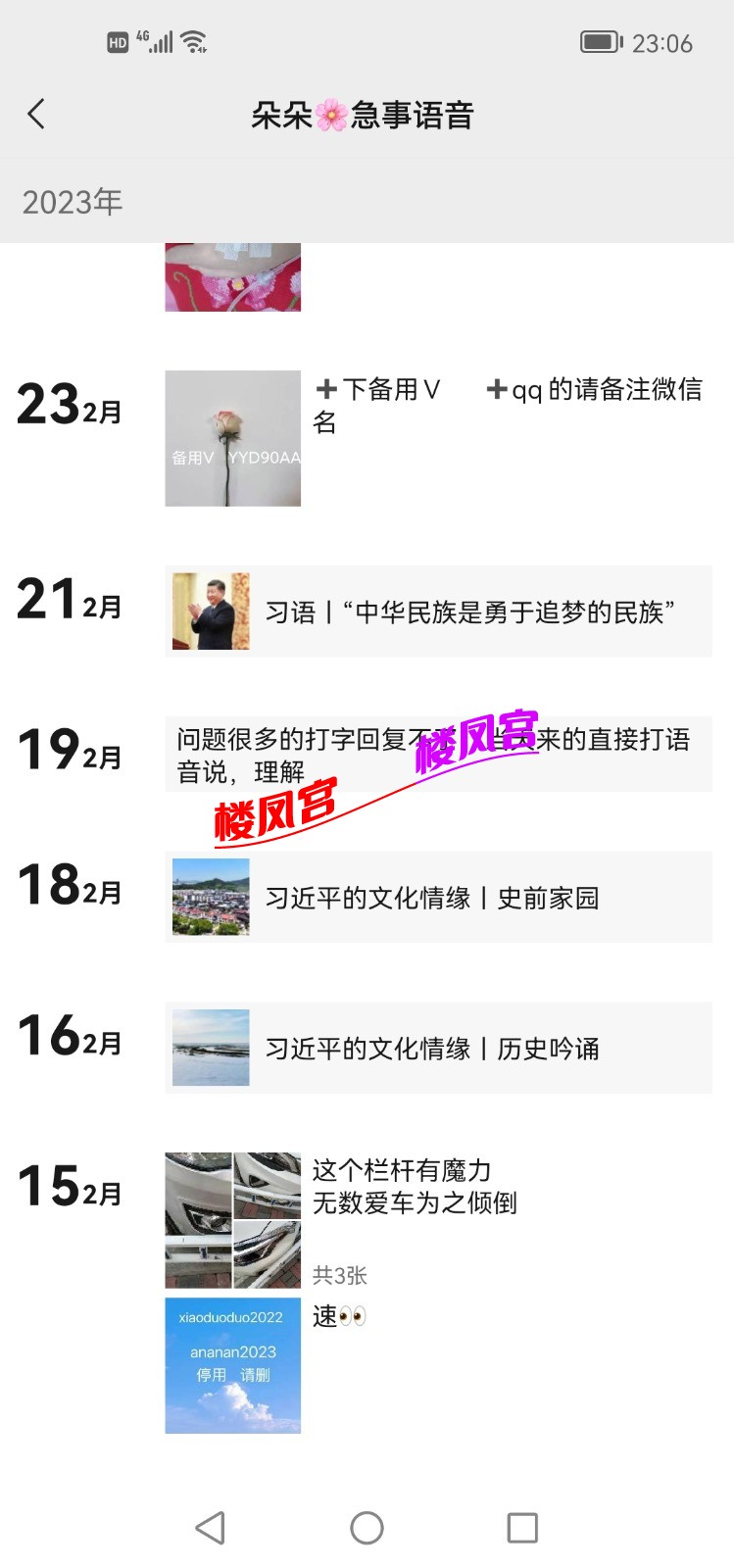Tap the Wi-Fi icon in the status bar
734x1568 pixels.
click(192, 41)
